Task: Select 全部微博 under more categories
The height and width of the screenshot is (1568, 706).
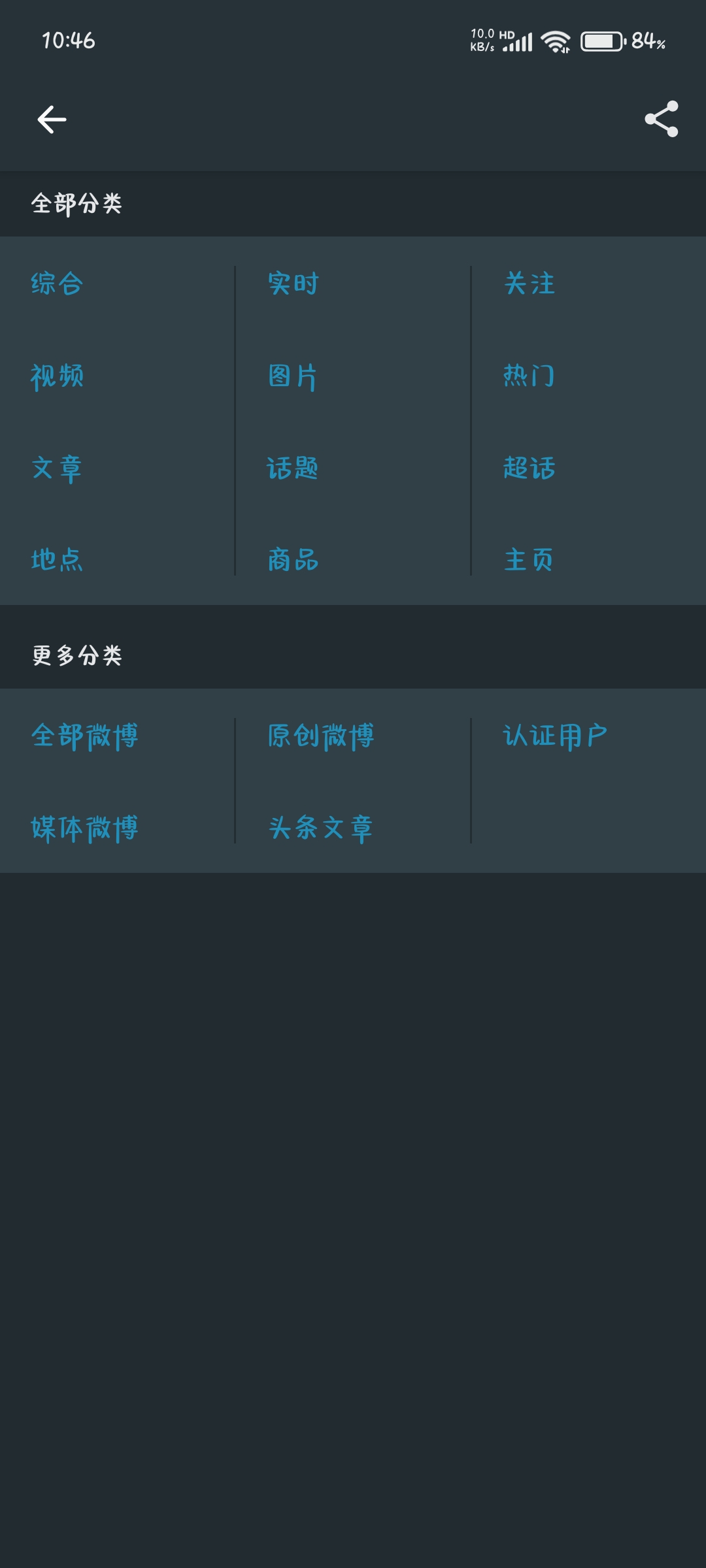Action: [x=85, y=736]
